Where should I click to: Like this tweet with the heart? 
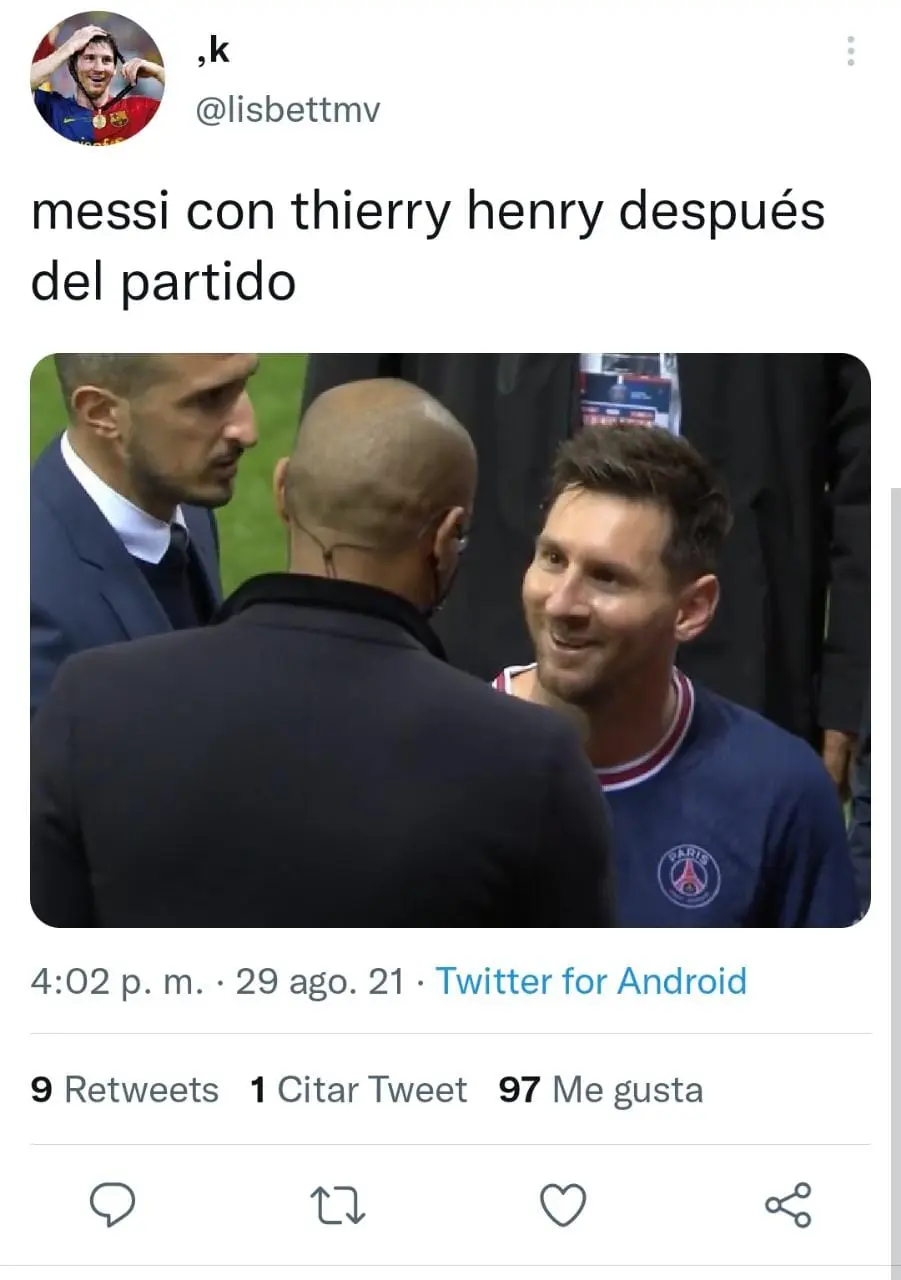tap(563, 1205)
